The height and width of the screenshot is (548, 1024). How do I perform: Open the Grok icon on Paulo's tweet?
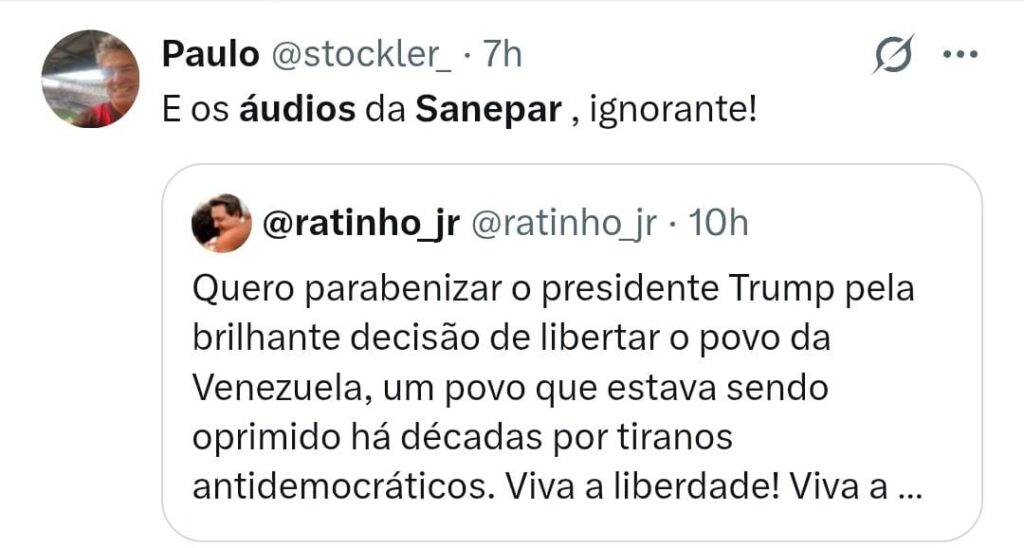pos(892,54)
